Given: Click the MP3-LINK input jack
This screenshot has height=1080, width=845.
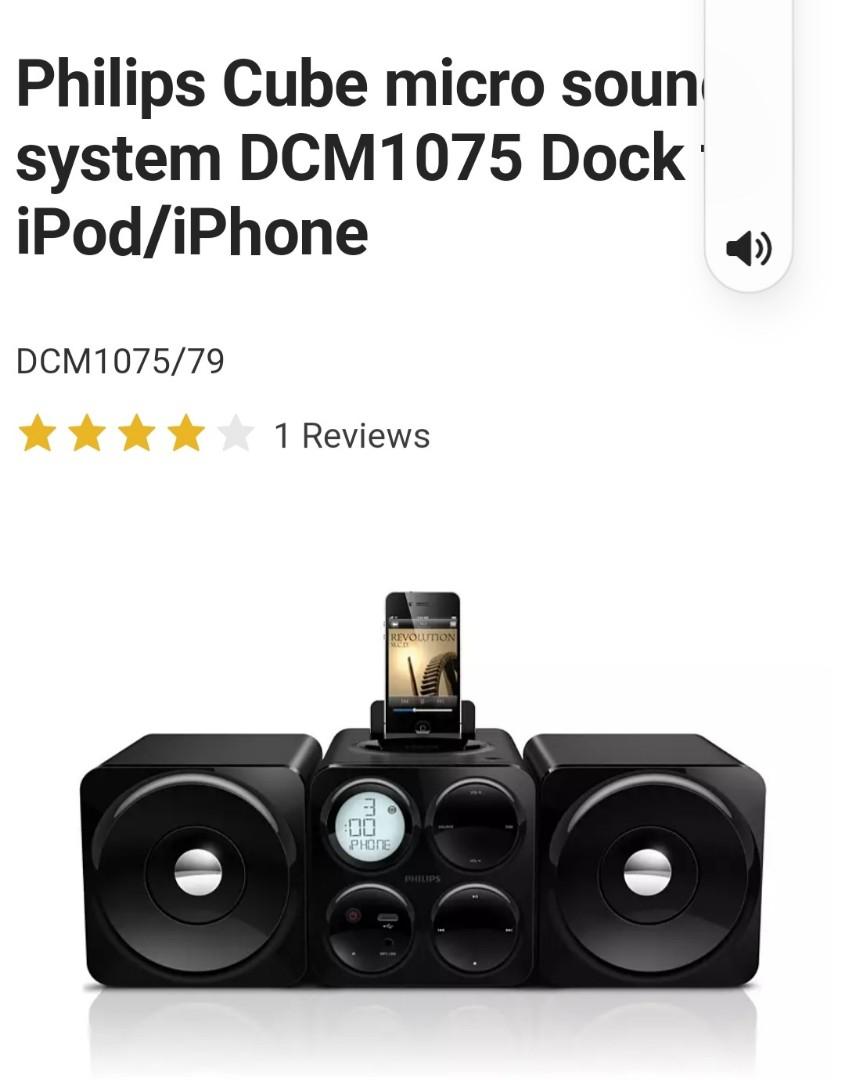Looking at the screenshot, I should [388, 940].
